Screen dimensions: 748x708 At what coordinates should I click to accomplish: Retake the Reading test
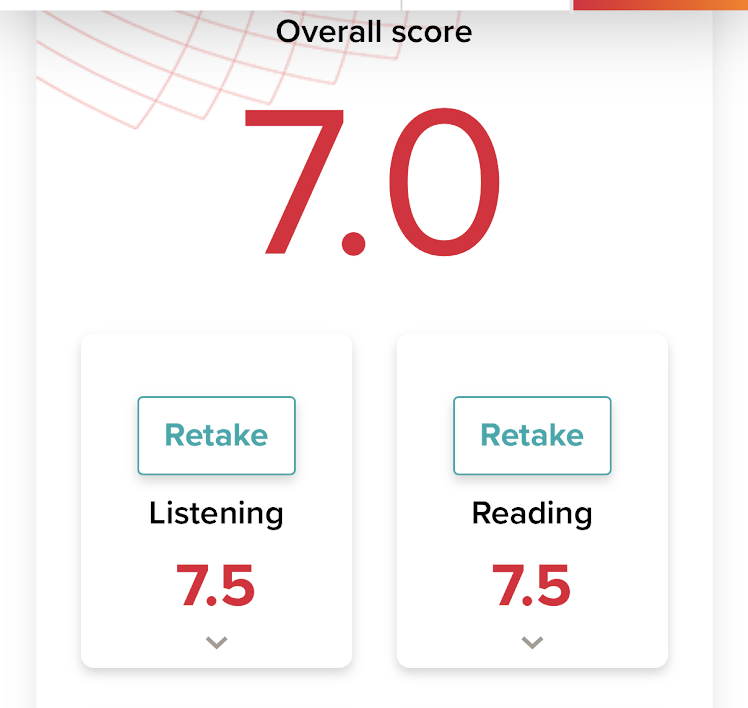point(532,435)
